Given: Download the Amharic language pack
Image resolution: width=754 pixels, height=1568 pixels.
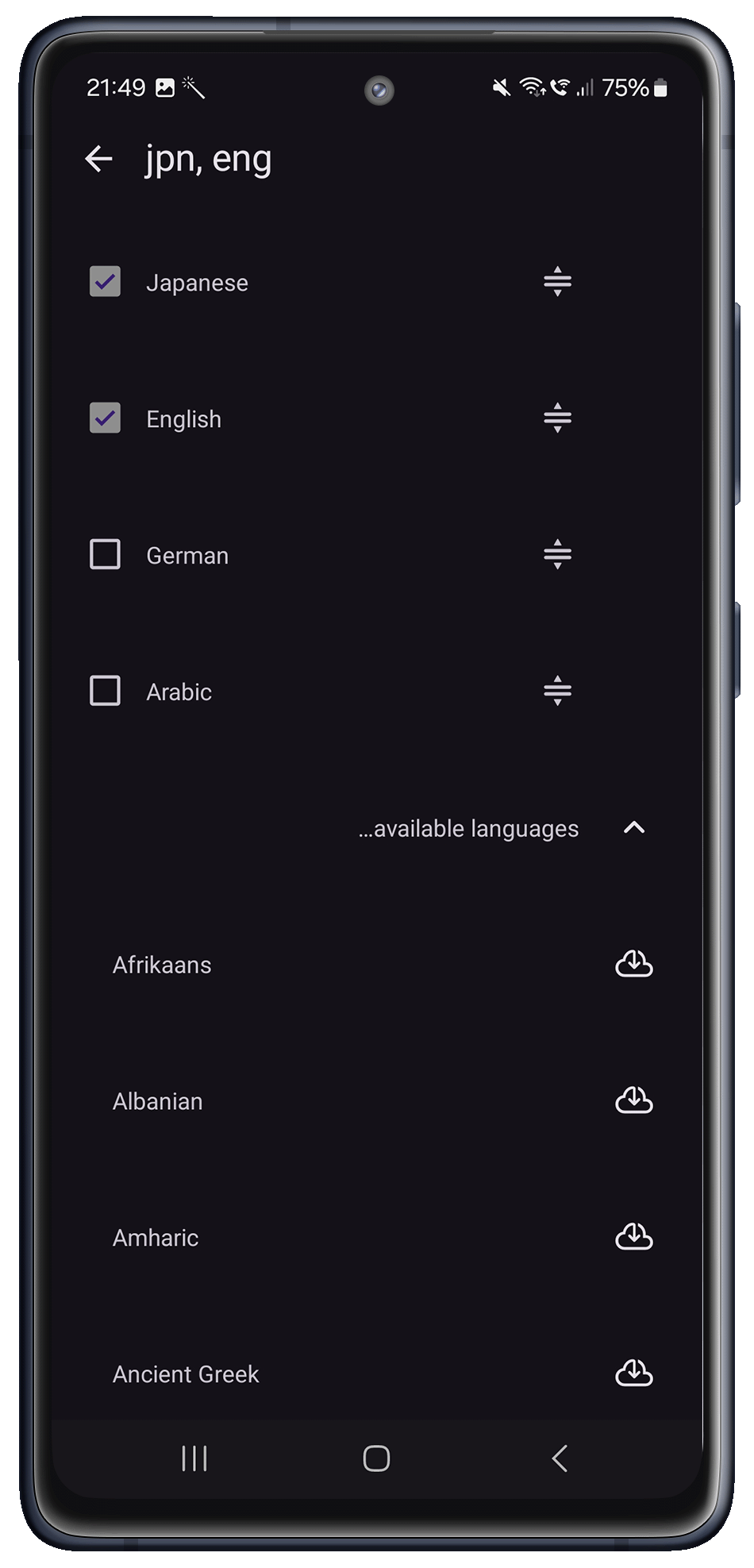Looking at the screenshot, I should pos(633,1237).
